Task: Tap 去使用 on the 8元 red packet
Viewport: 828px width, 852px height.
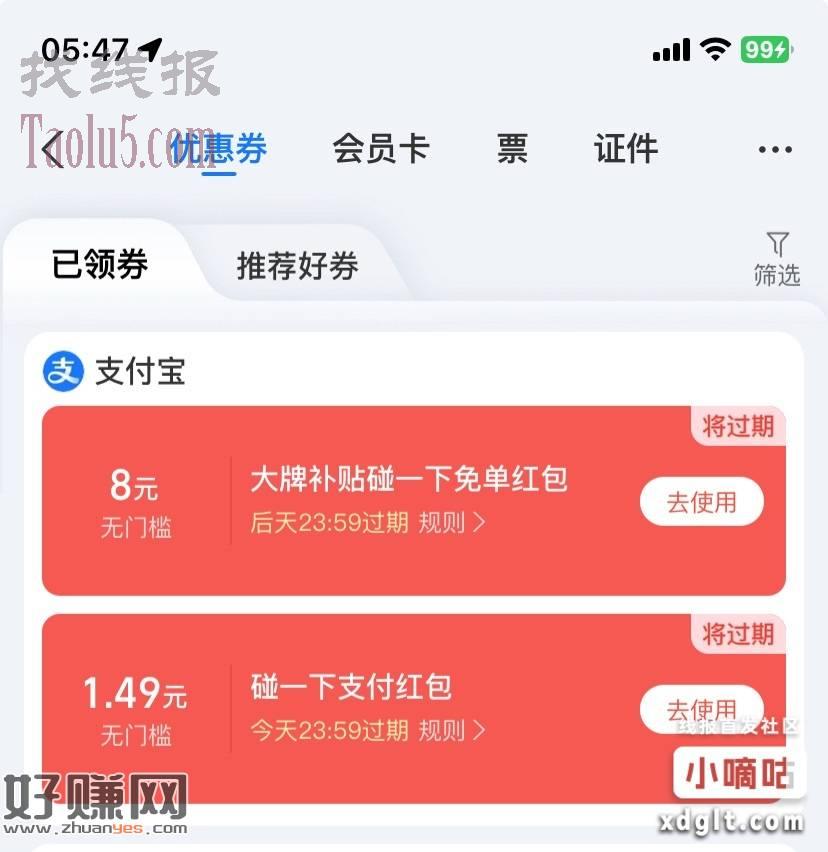Action: click(701, 502)
